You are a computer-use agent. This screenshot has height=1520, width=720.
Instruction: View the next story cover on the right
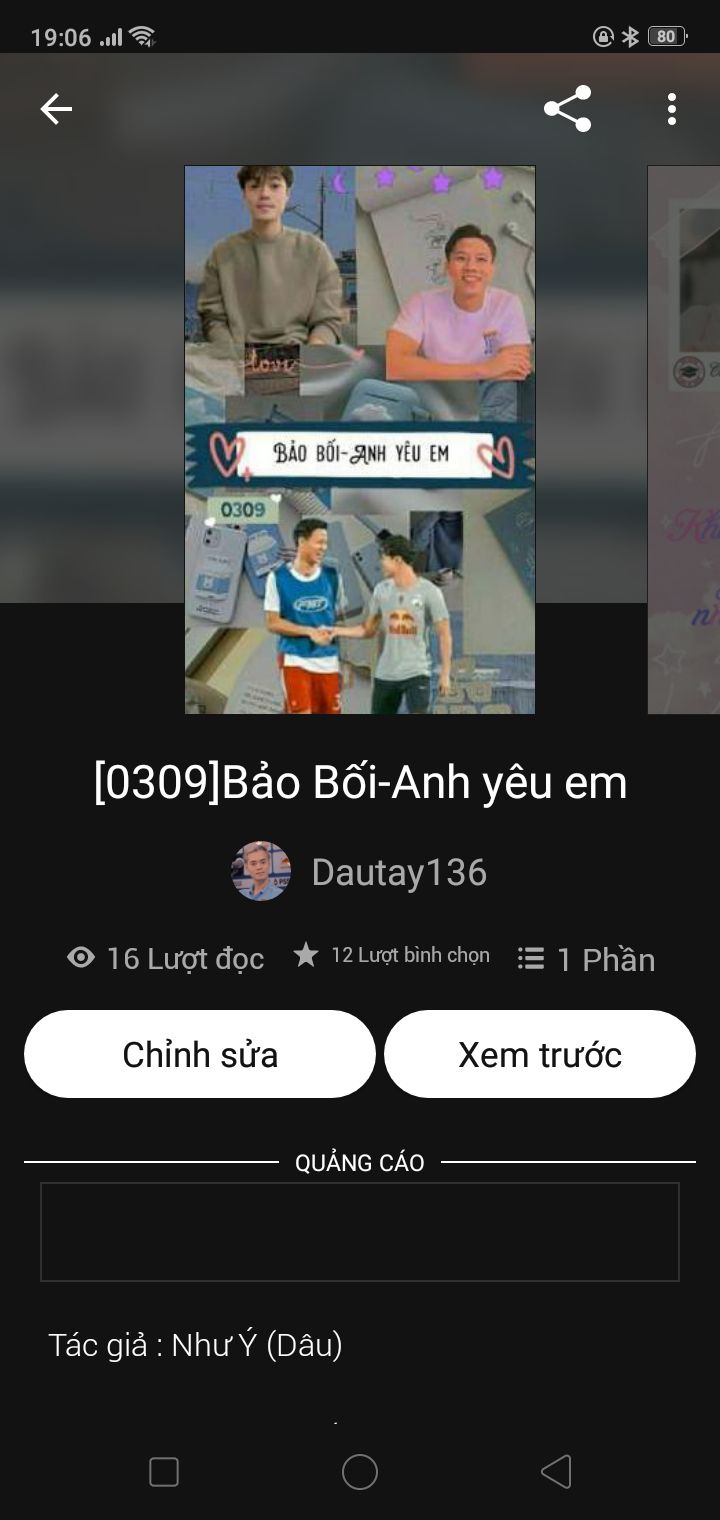[685, 440]
